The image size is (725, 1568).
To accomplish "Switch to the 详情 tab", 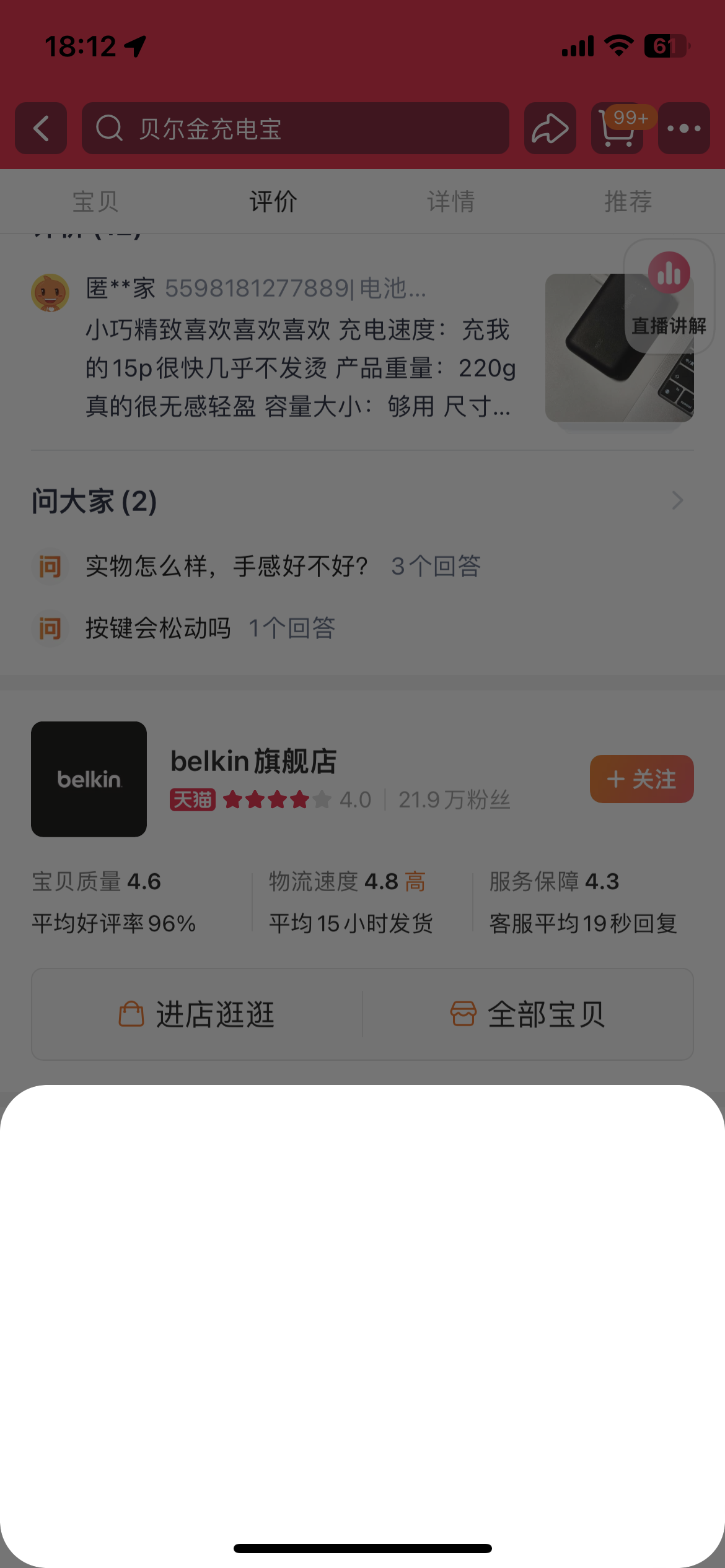I will [452, 201].
